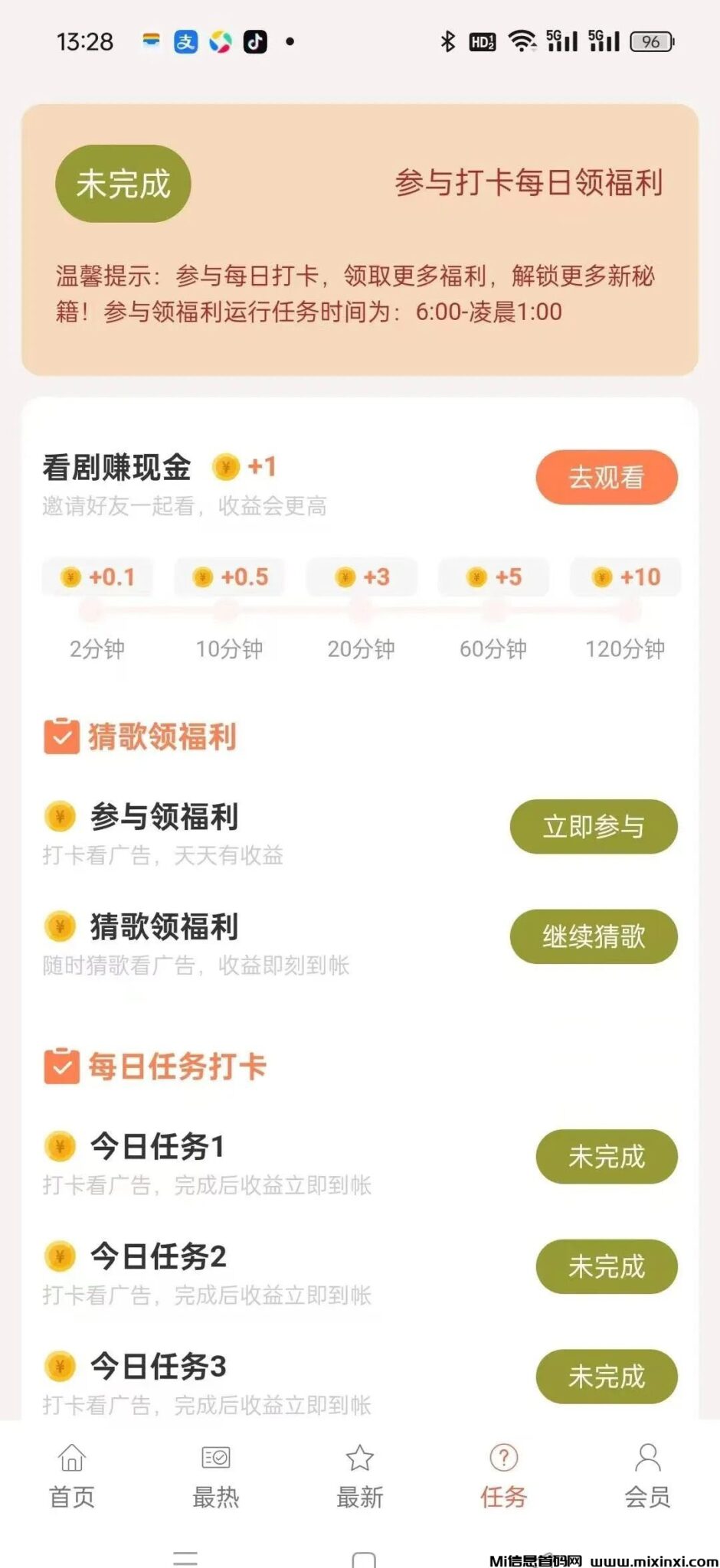
Task: Tap 未完成 button for 今日任务2
Action: 606,1266
